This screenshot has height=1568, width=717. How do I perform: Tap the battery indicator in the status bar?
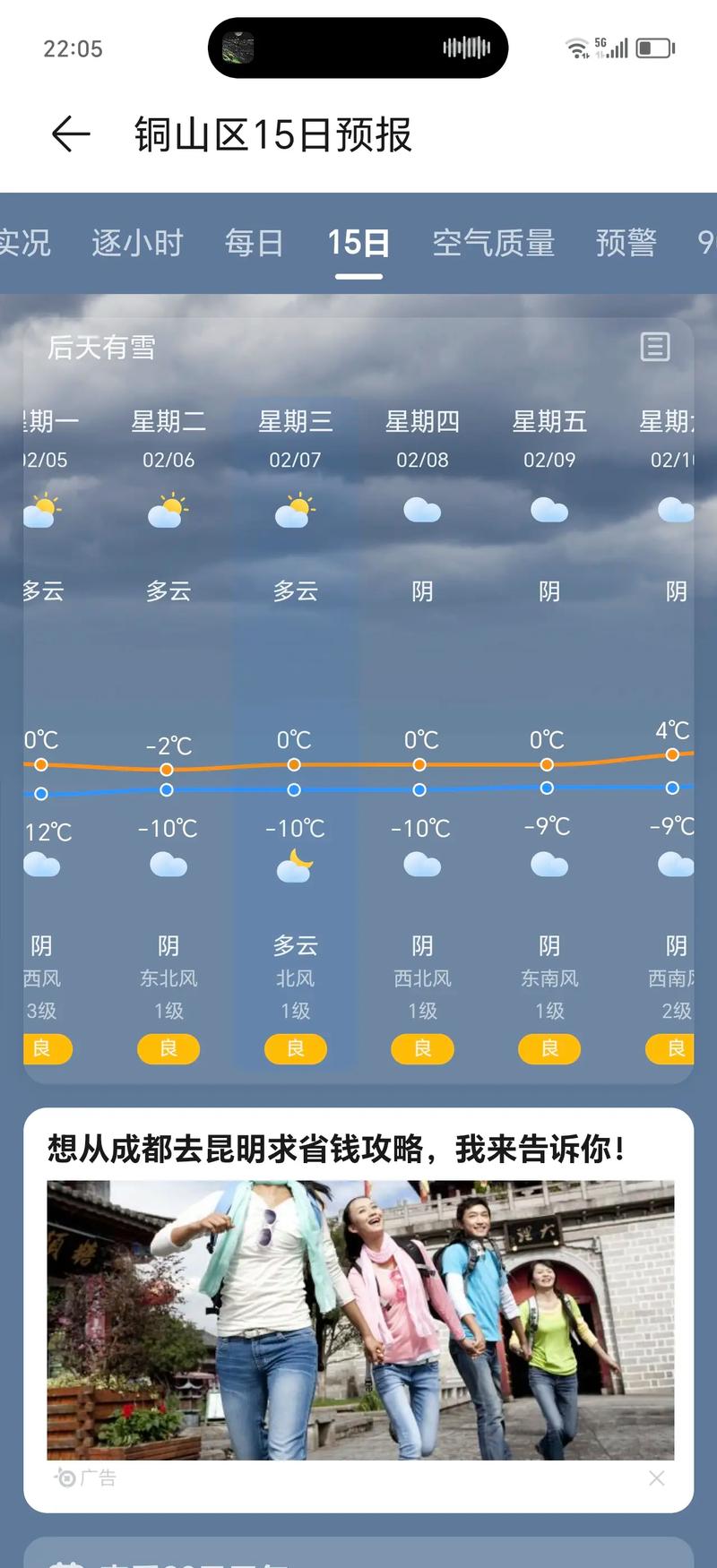click(653, 48)
